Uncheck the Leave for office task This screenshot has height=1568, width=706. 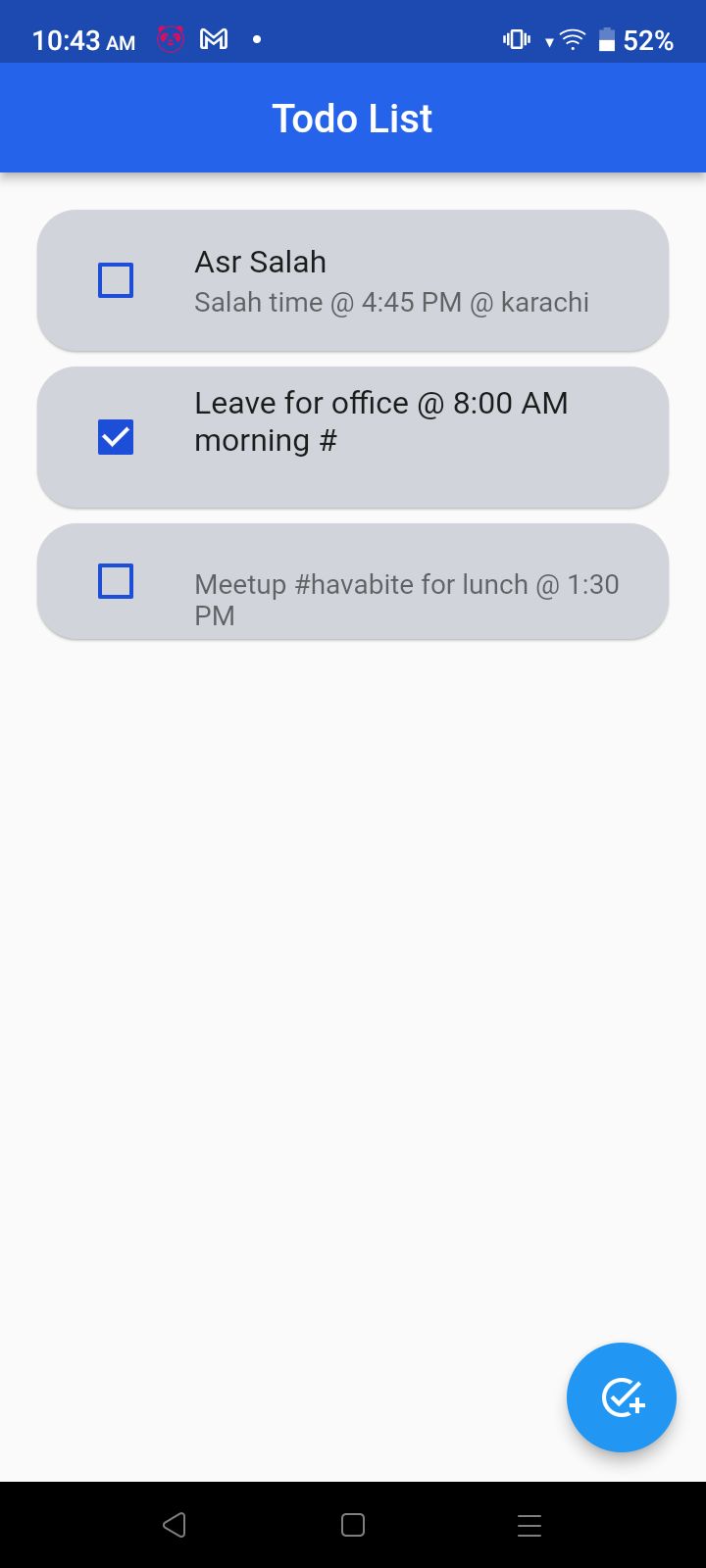tap(115, 437)
